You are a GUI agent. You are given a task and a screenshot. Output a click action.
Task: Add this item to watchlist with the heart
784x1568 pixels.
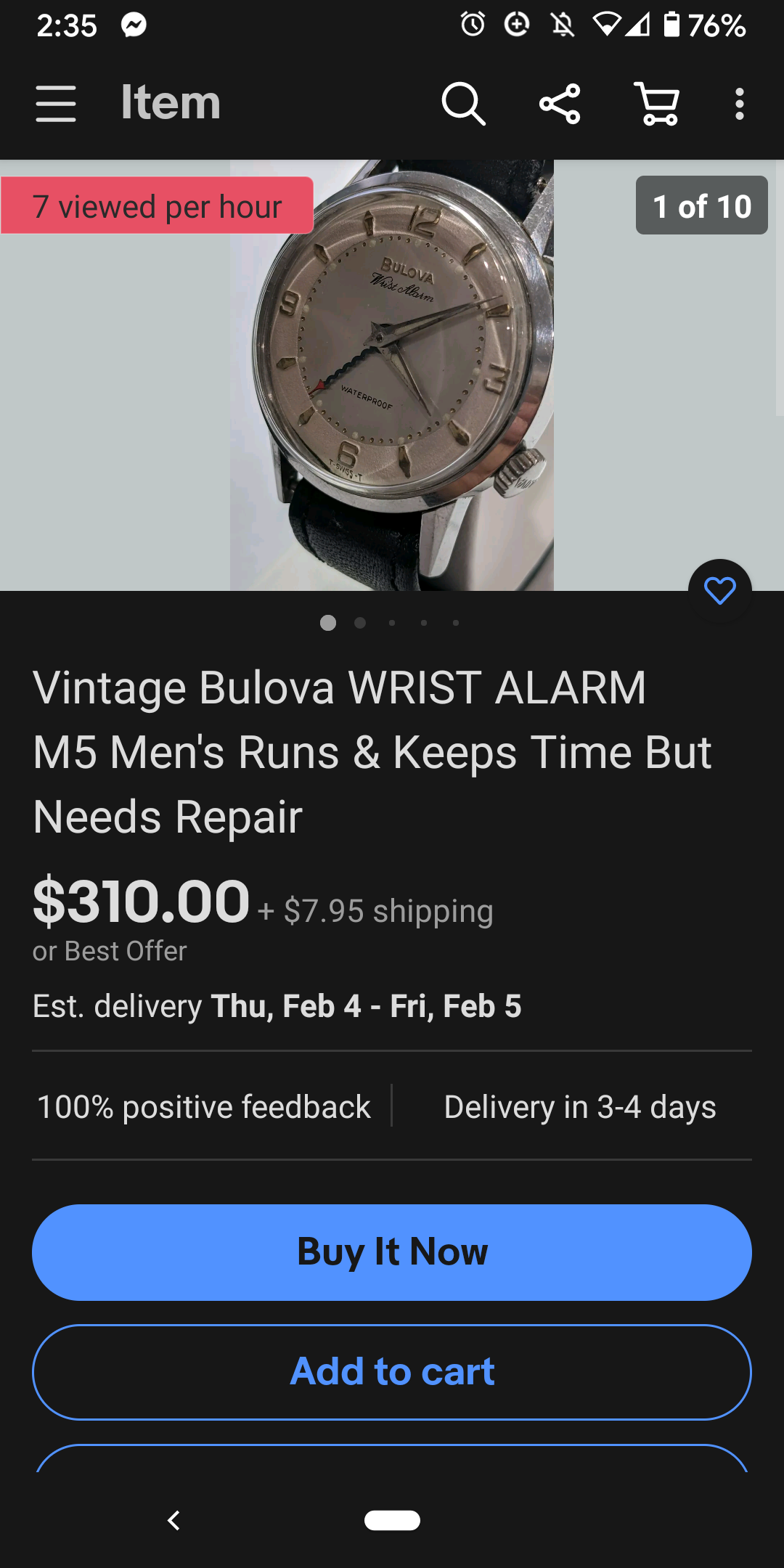point(719,591)
